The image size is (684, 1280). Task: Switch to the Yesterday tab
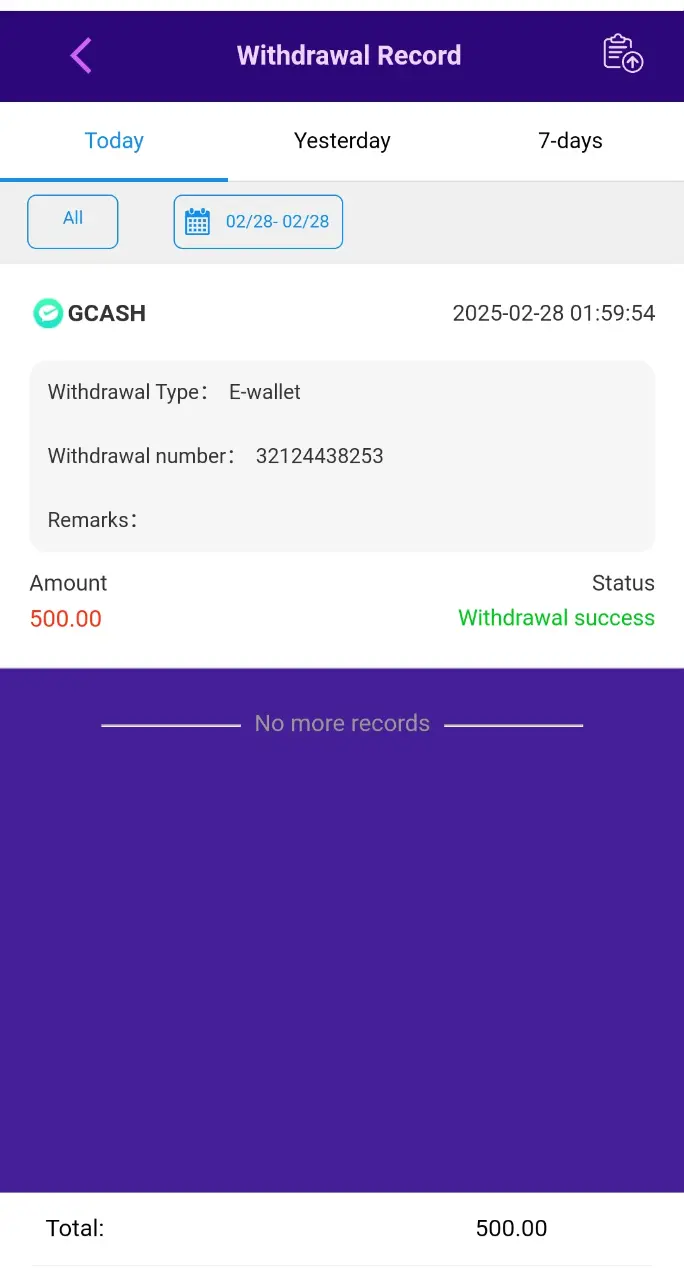[342, 141]
